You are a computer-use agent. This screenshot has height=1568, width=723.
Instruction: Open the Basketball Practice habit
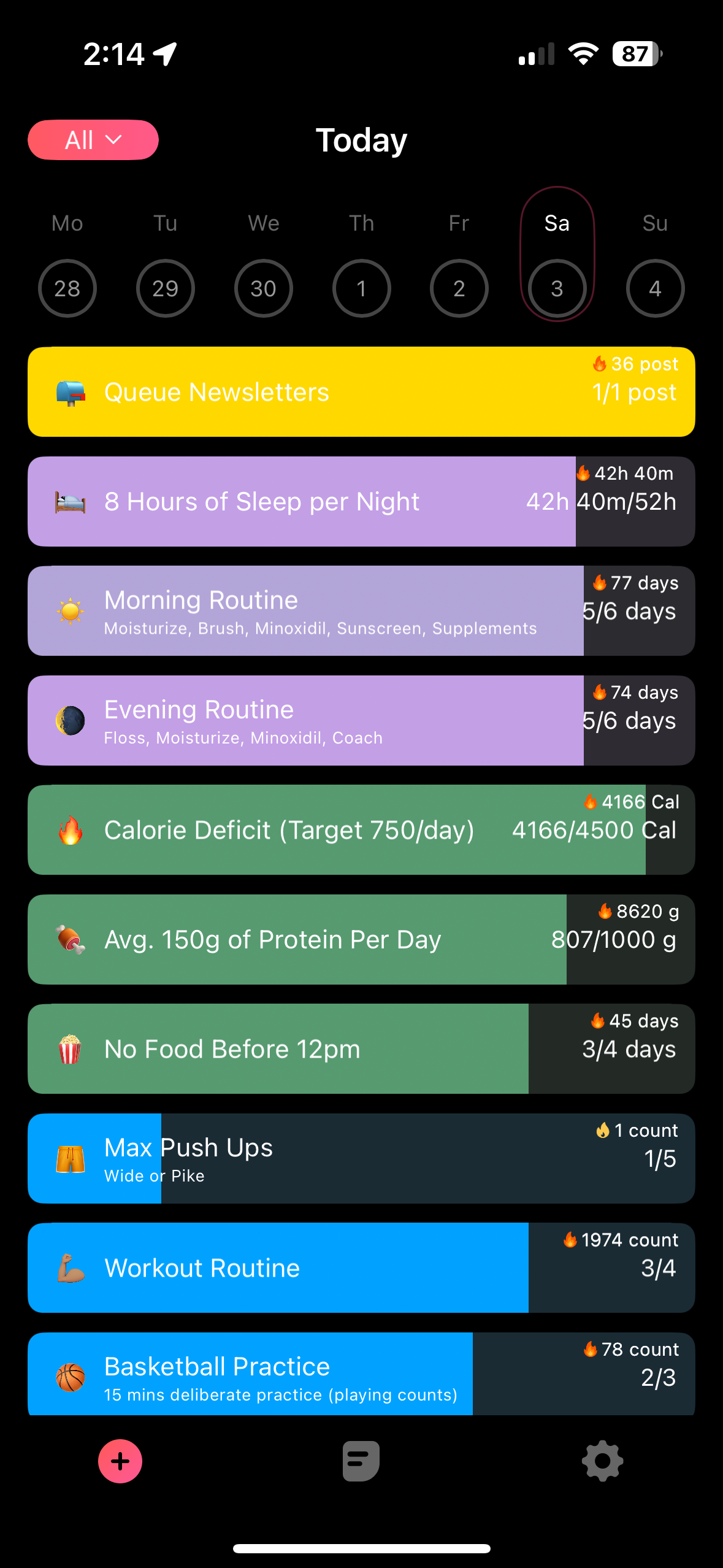(361, 1374)
